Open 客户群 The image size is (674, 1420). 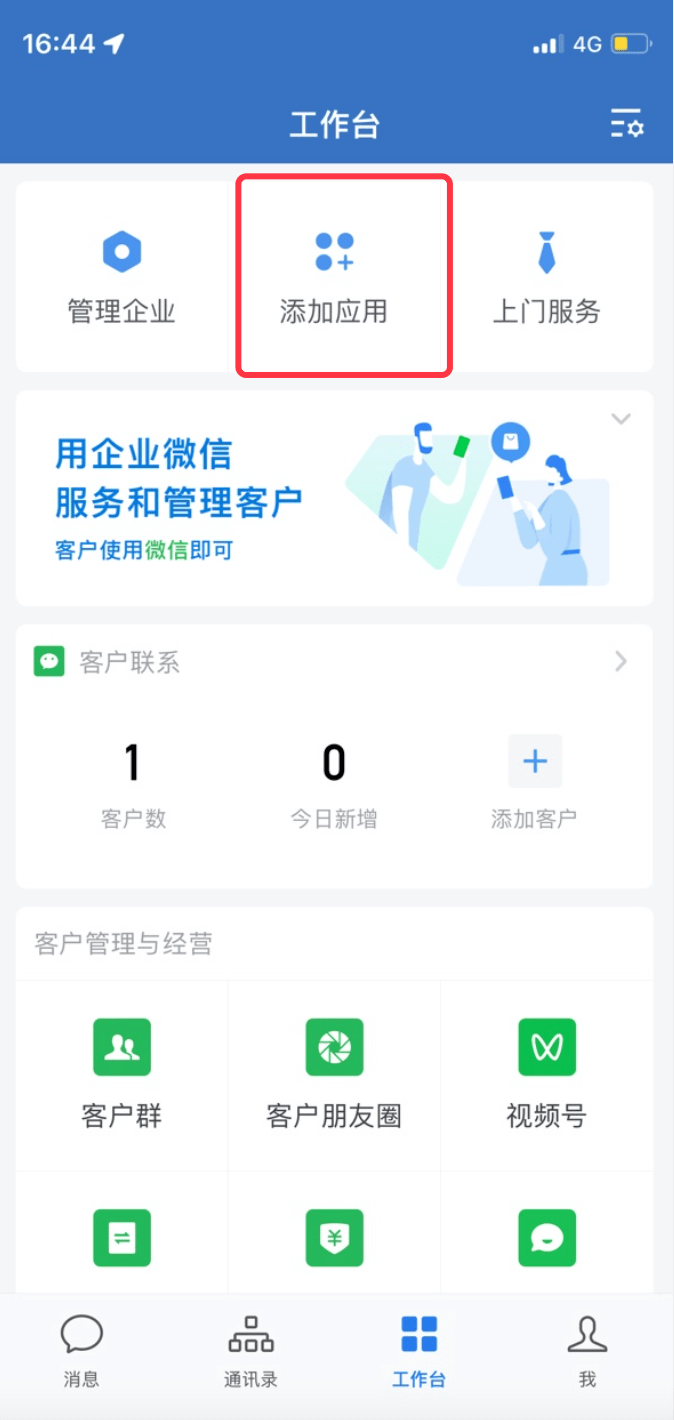point(122,1073)
